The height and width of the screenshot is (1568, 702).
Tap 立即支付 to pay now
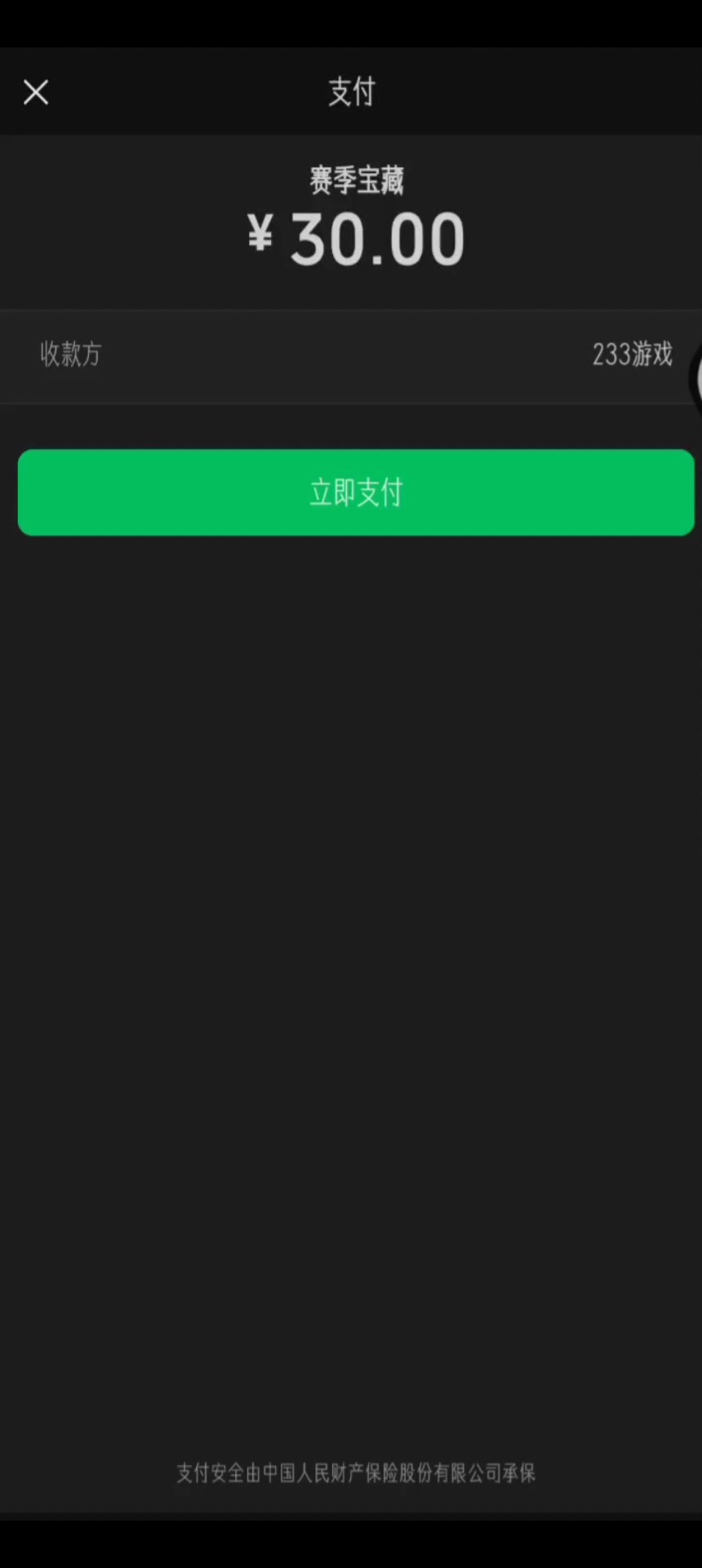point(356,492)
